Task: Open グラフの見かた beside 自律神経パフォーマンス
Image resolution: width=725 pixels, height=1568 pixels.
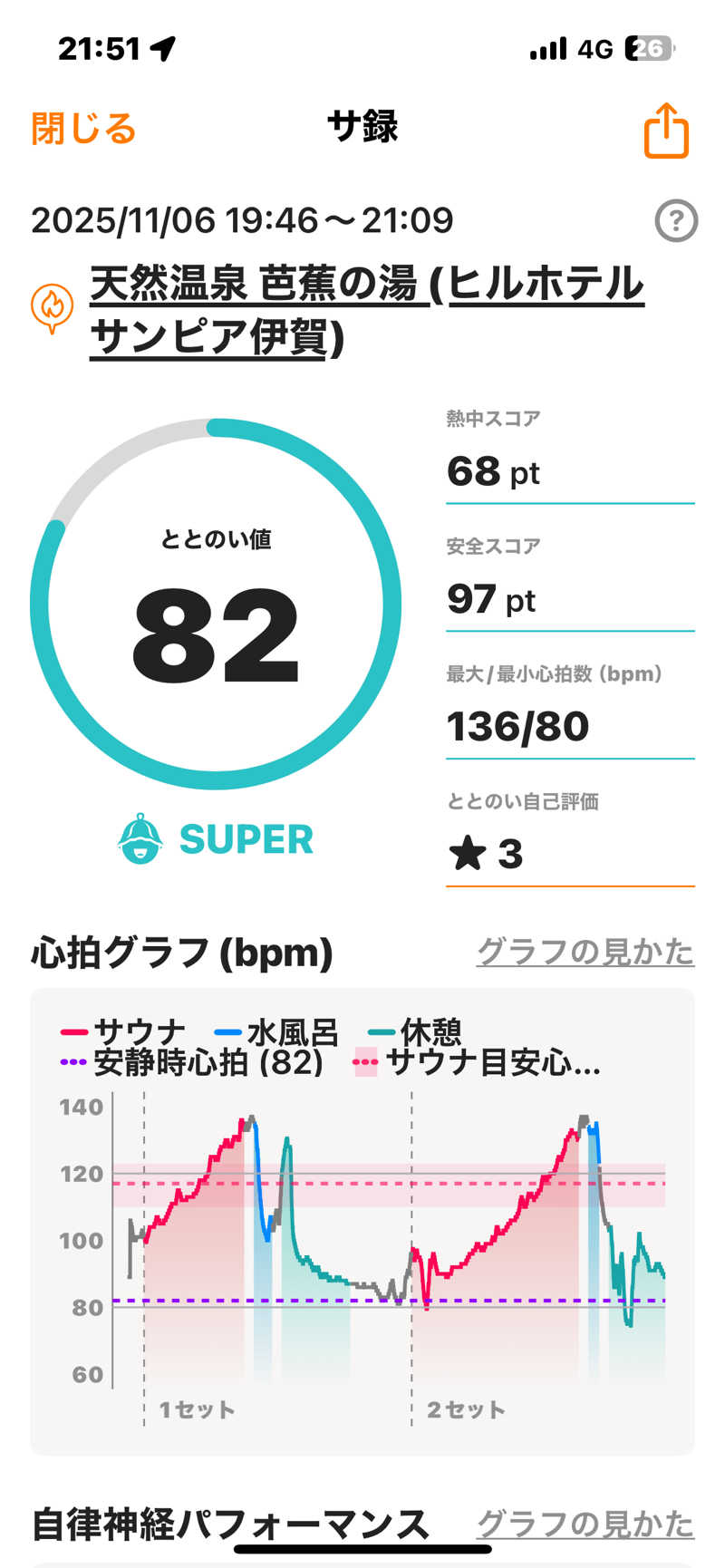Action: tap(585, 1524)
